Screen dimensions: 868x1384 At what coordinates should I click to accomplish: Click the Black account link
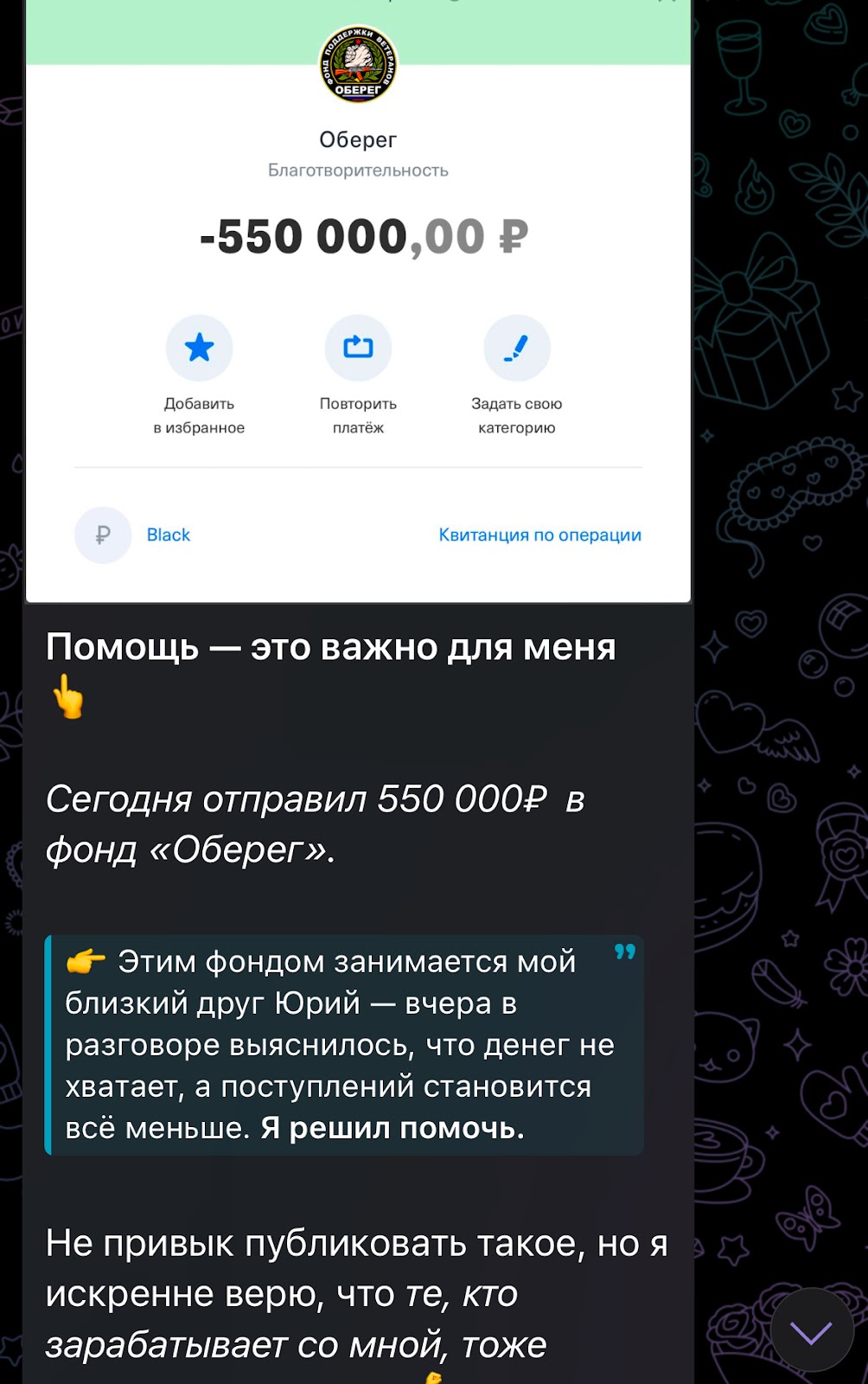pos(169,535)
